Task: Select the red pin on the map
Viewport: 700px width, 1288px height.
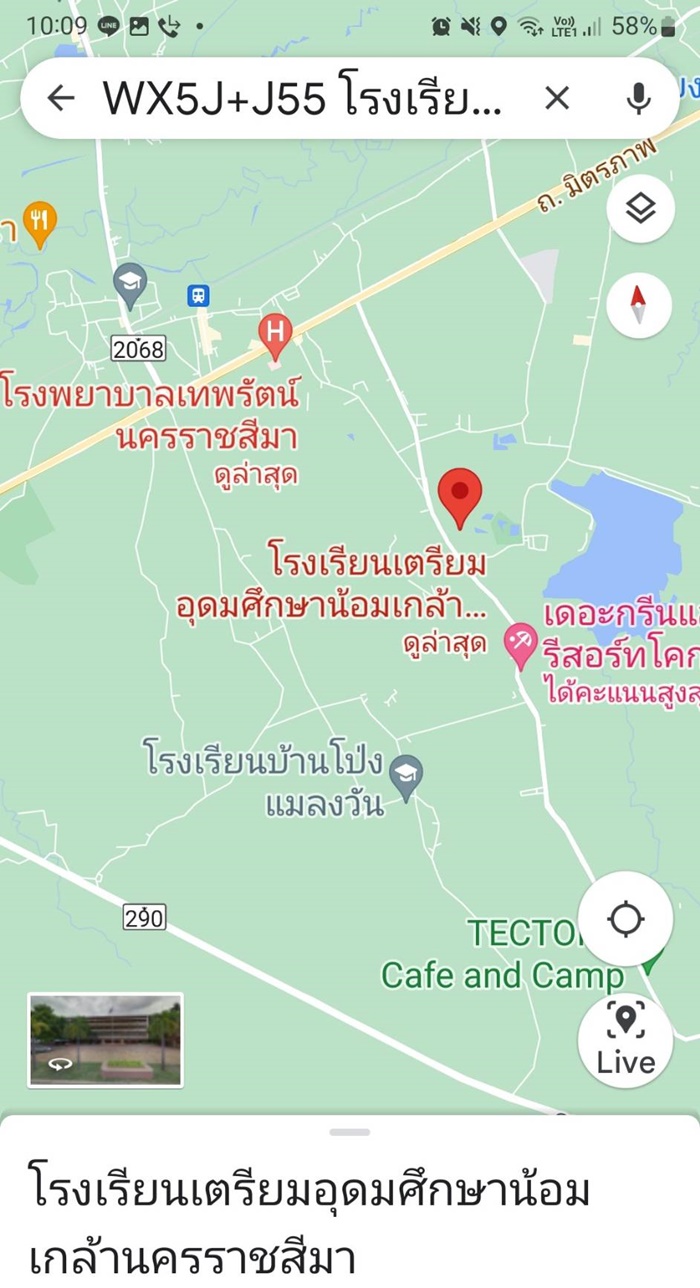Action: 460,497
